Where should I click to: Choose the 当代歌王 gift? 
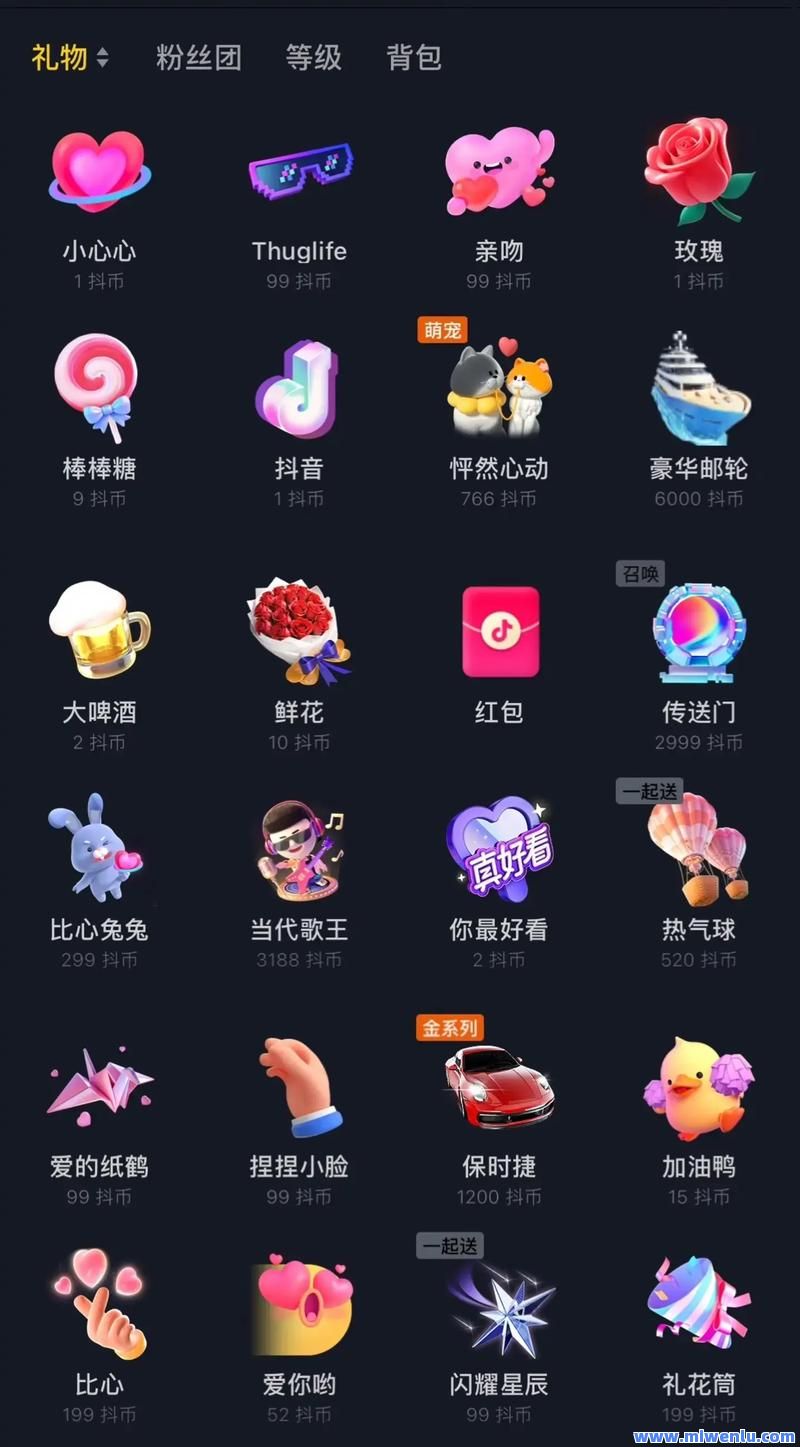(299, 882)
